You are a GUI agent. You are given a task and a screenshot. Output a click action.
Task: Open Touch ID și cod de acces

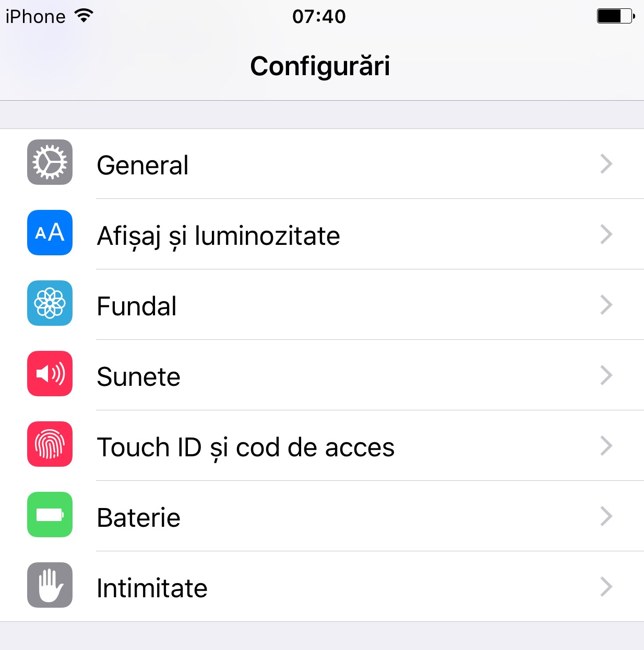pos(320,446)
